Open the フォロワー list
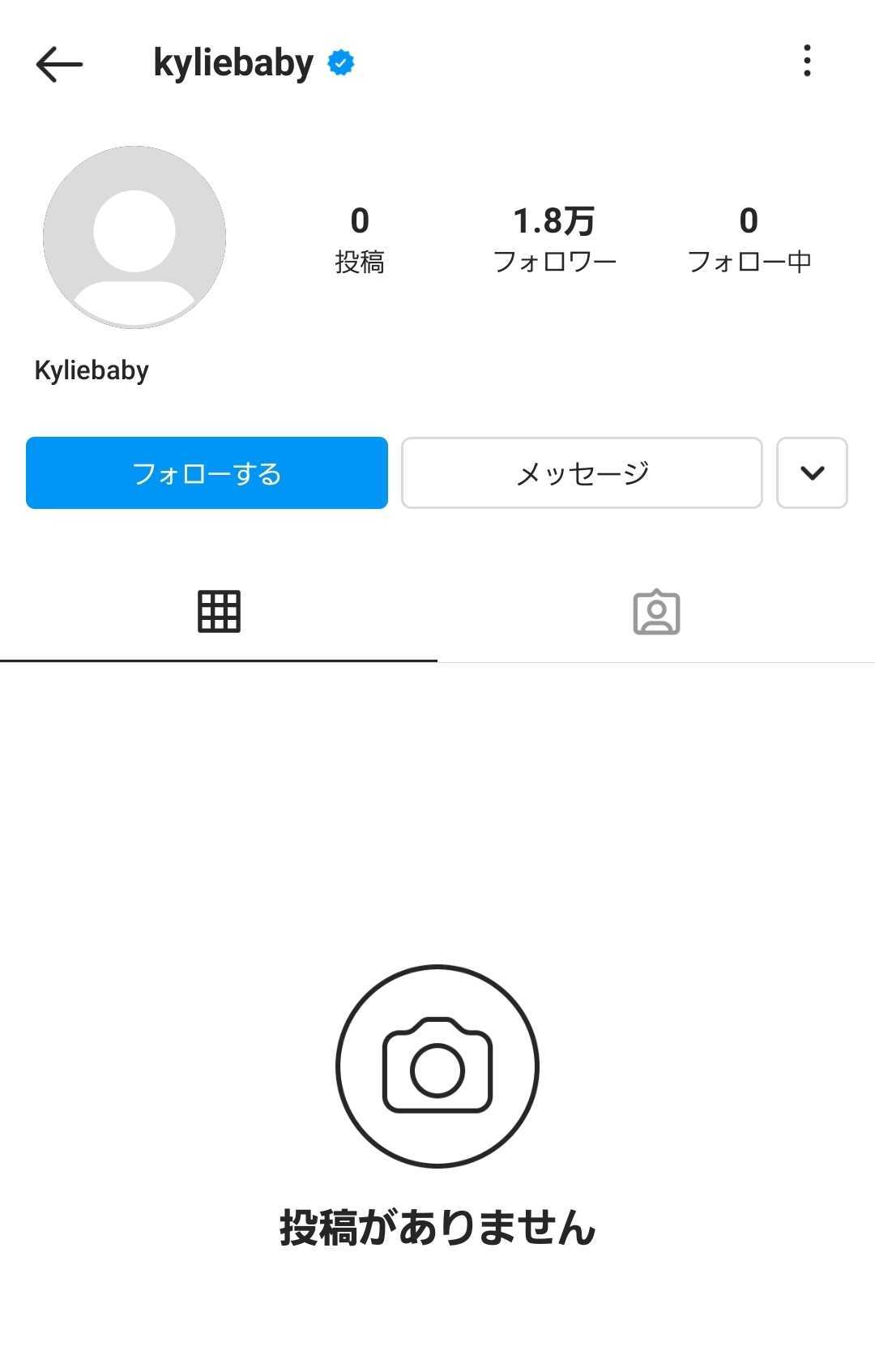The width and height of the screenshot is (875, 1372). point(555,239)
